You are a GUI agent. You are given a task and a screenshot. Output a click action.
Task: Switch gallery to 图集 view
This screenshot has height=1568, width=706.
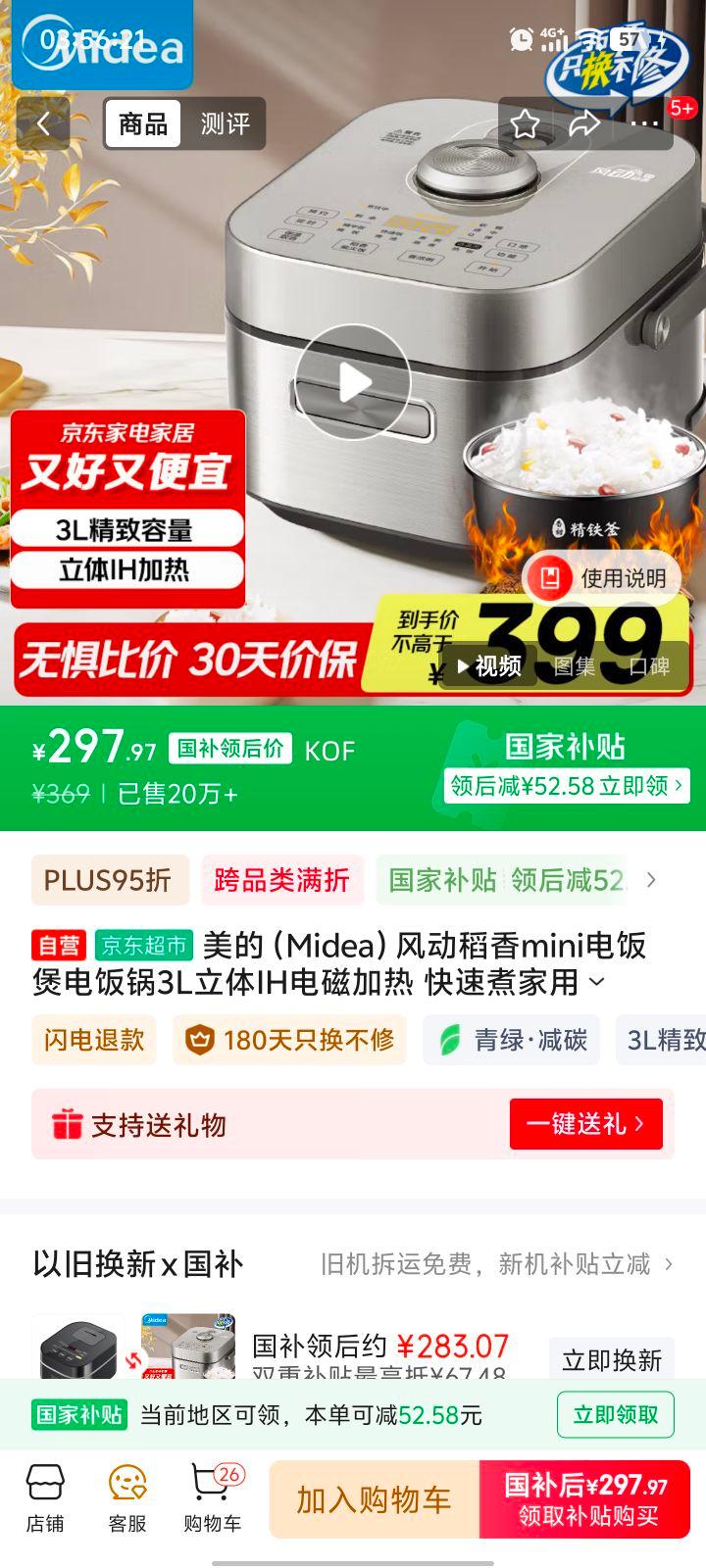click(x=575, y=667)
